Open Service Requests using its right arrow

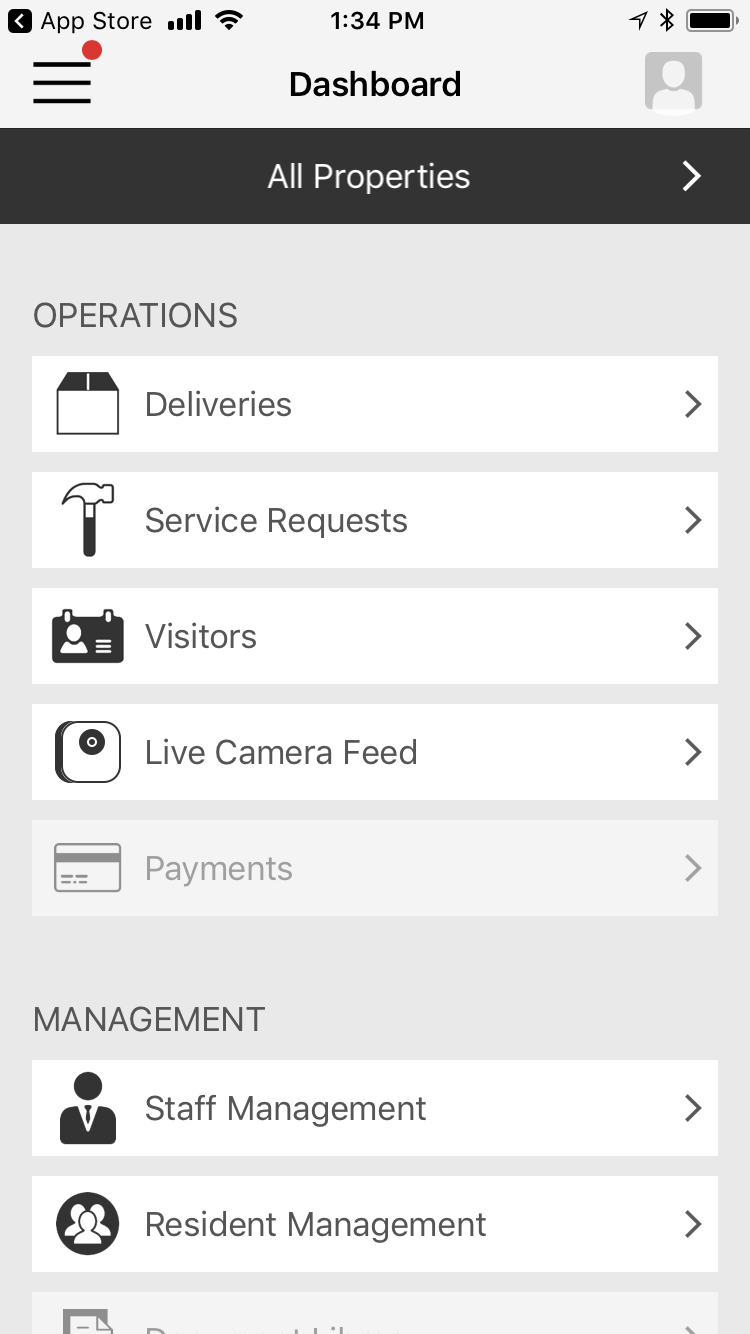[692, 520]
